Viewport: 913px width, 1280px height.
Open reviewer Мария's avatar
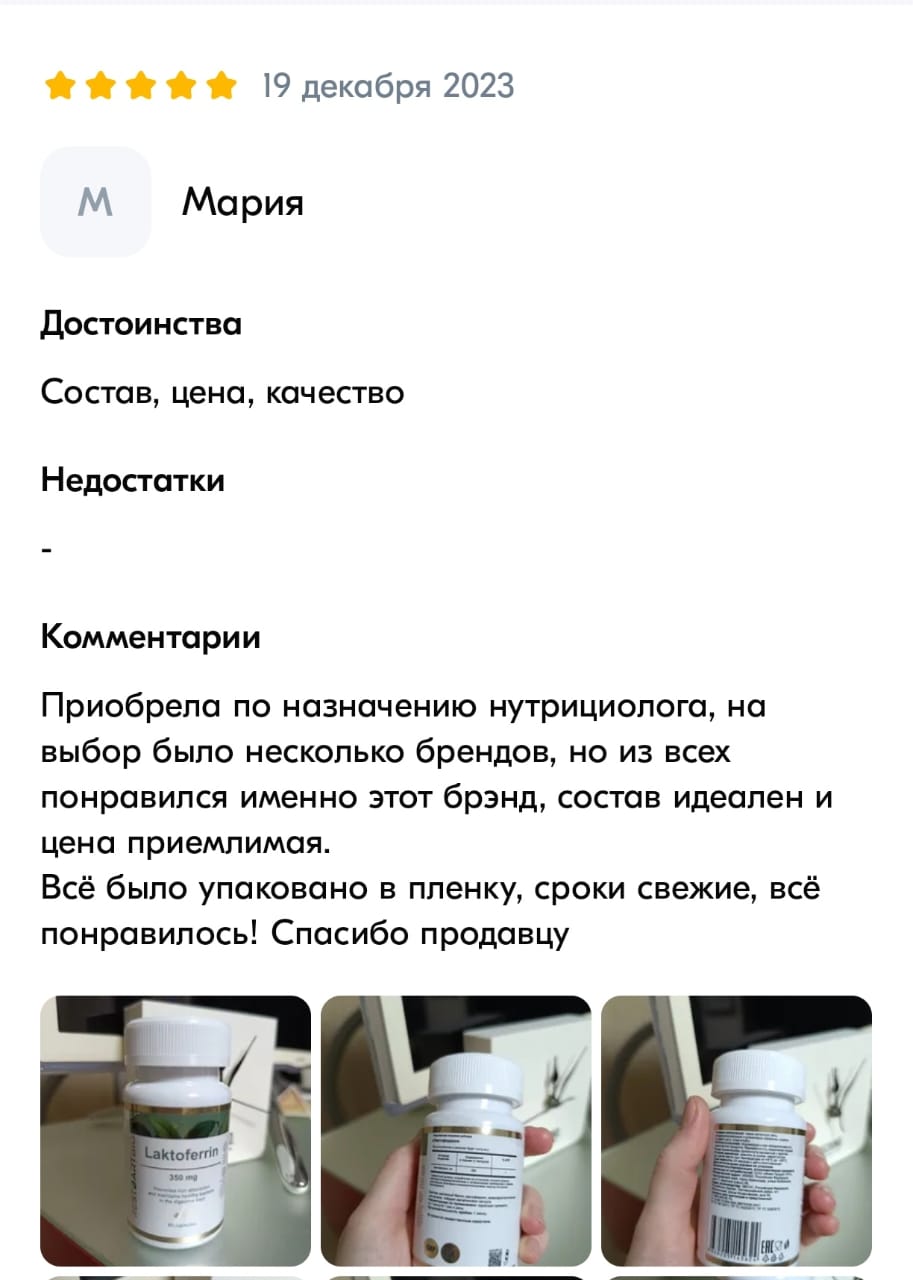[95, 202]
